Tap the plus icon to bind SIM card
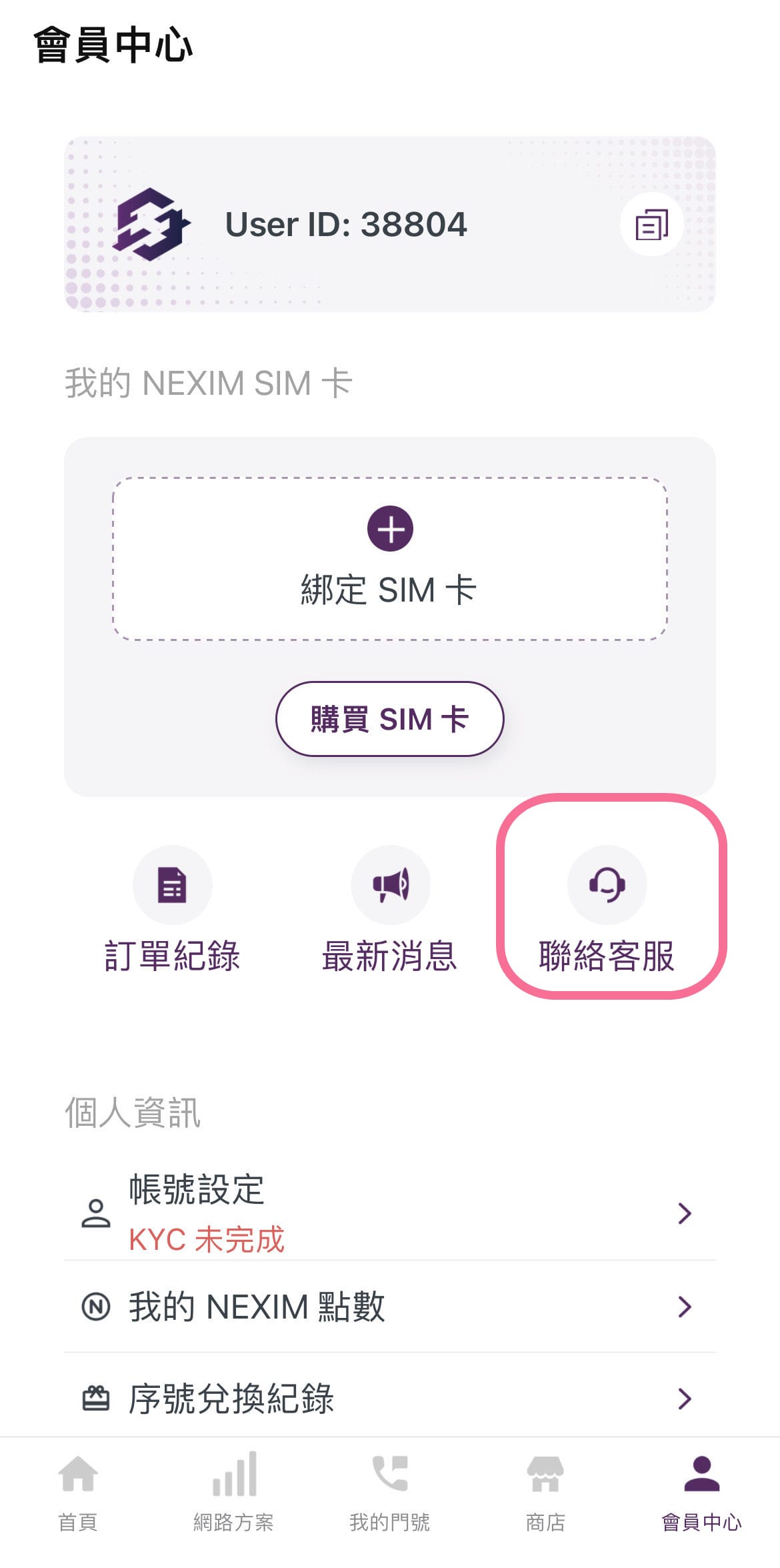Image resolution: width=780 pixels, height=1568 pixels. point(390,528)
